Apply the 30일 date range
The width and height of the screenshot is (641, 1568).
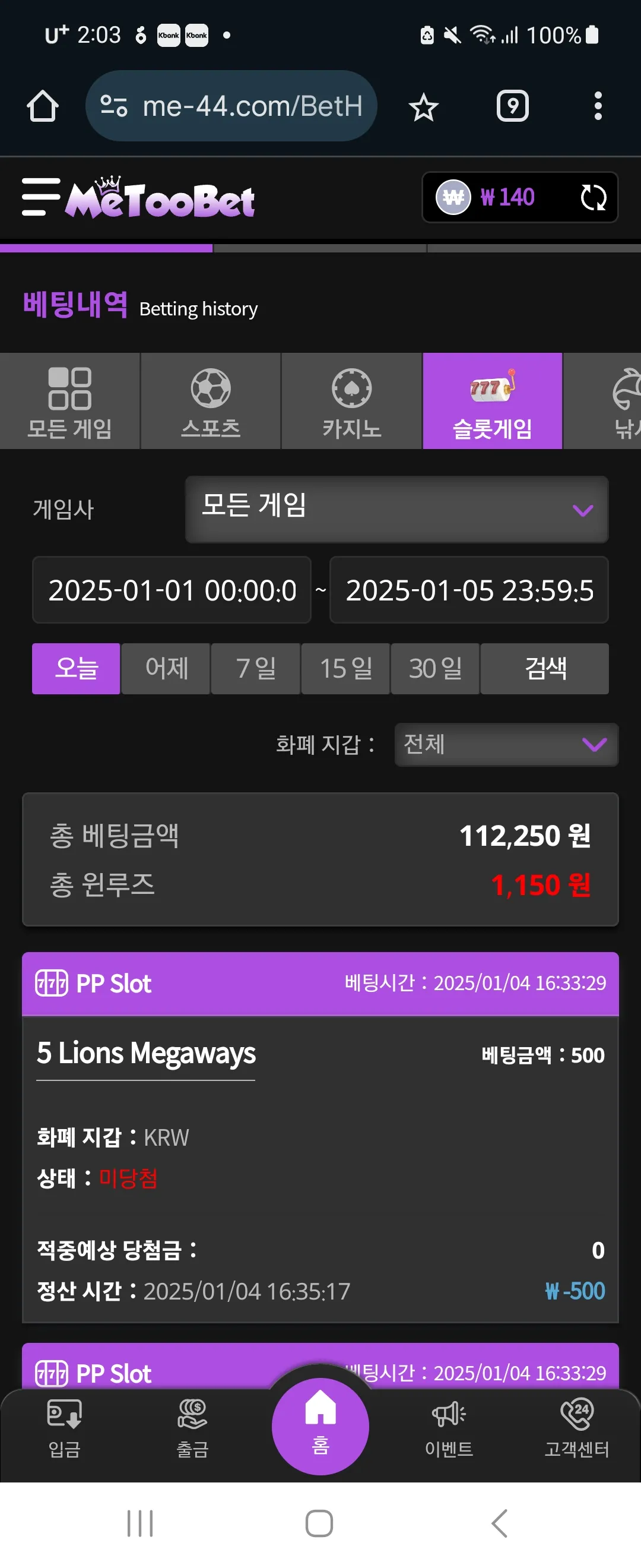click(x=435, y=668)
